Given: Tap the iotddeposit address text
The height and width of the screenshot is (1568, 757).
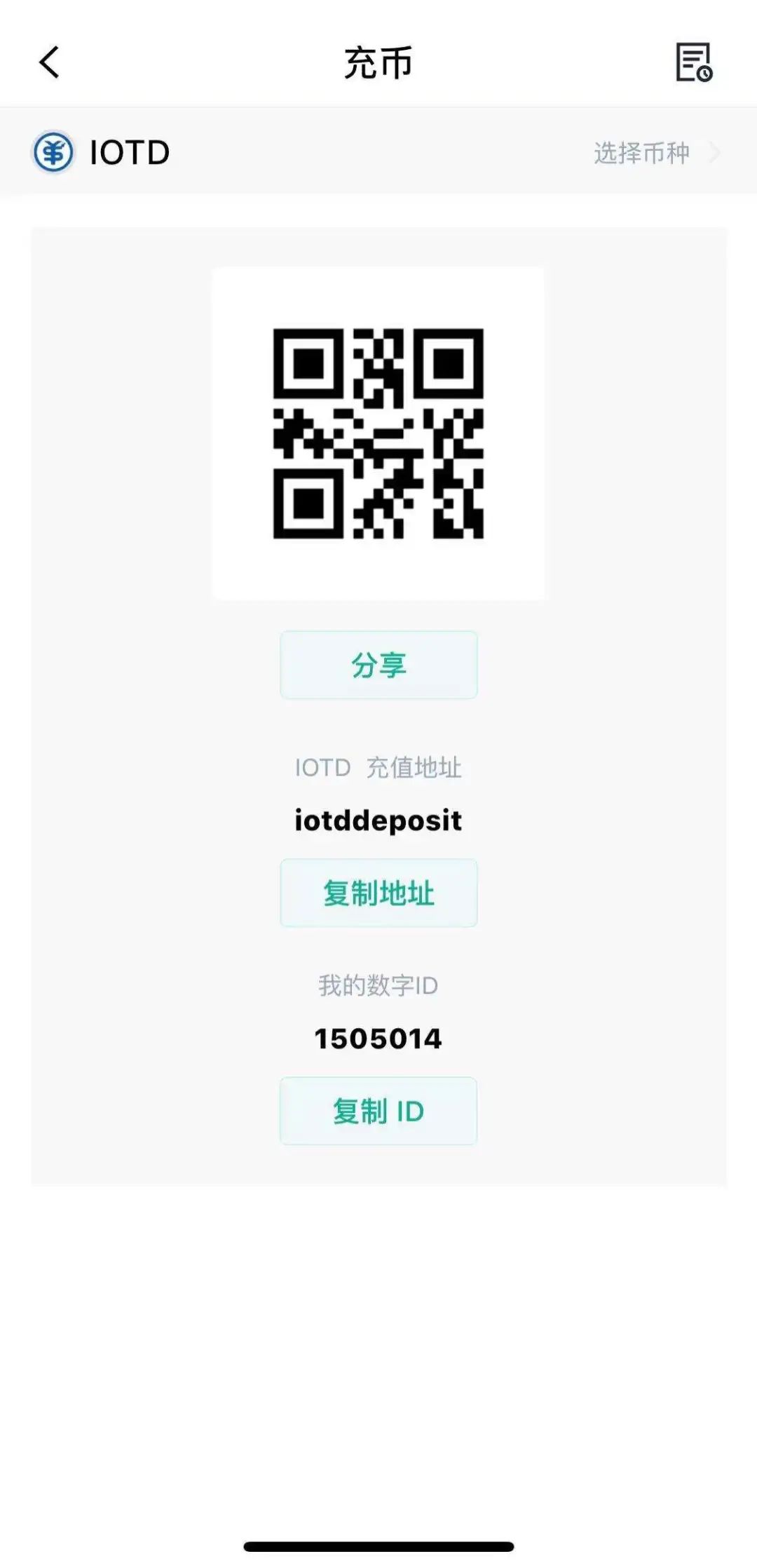Looking at the screenshot, I should click(x=378, y=820).
